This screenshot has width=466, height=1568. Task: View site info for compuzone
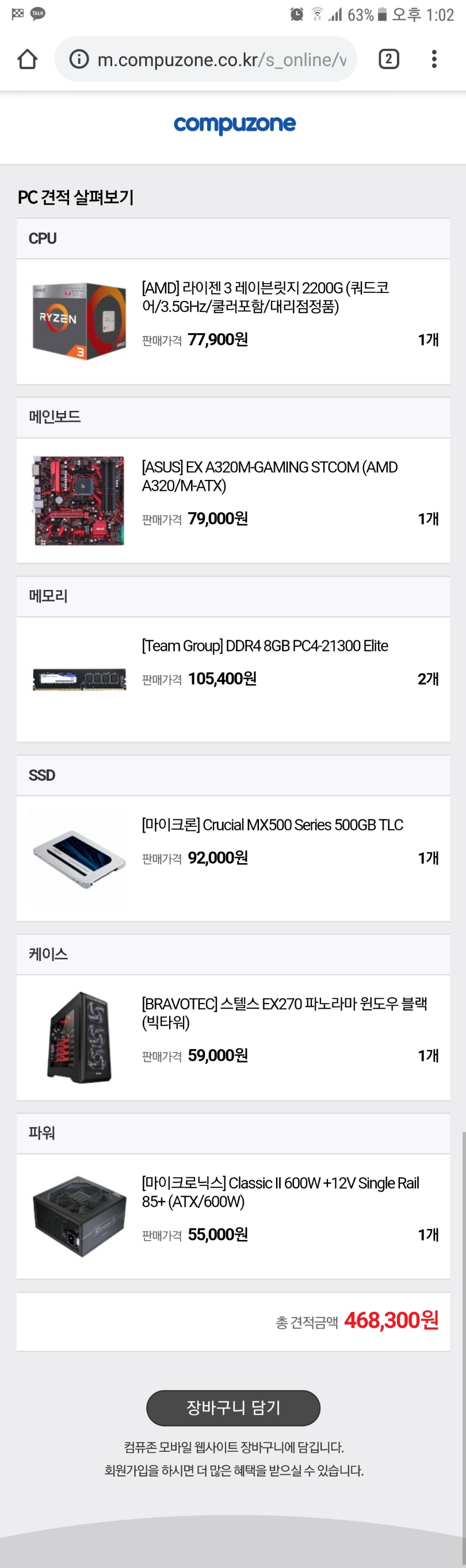point(79,59)
